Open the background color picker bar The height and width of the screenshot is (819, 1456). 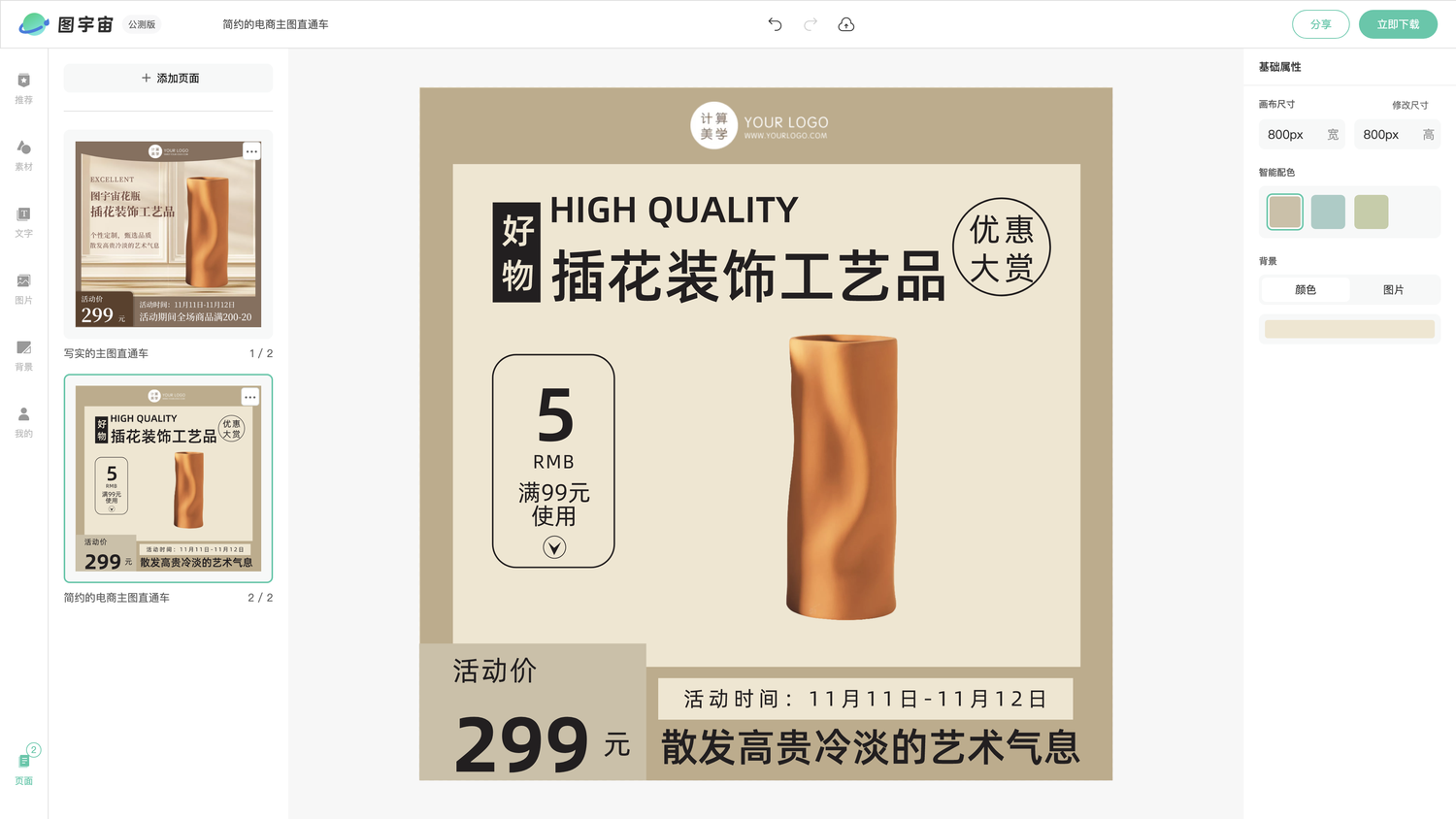pos(1349,329)
